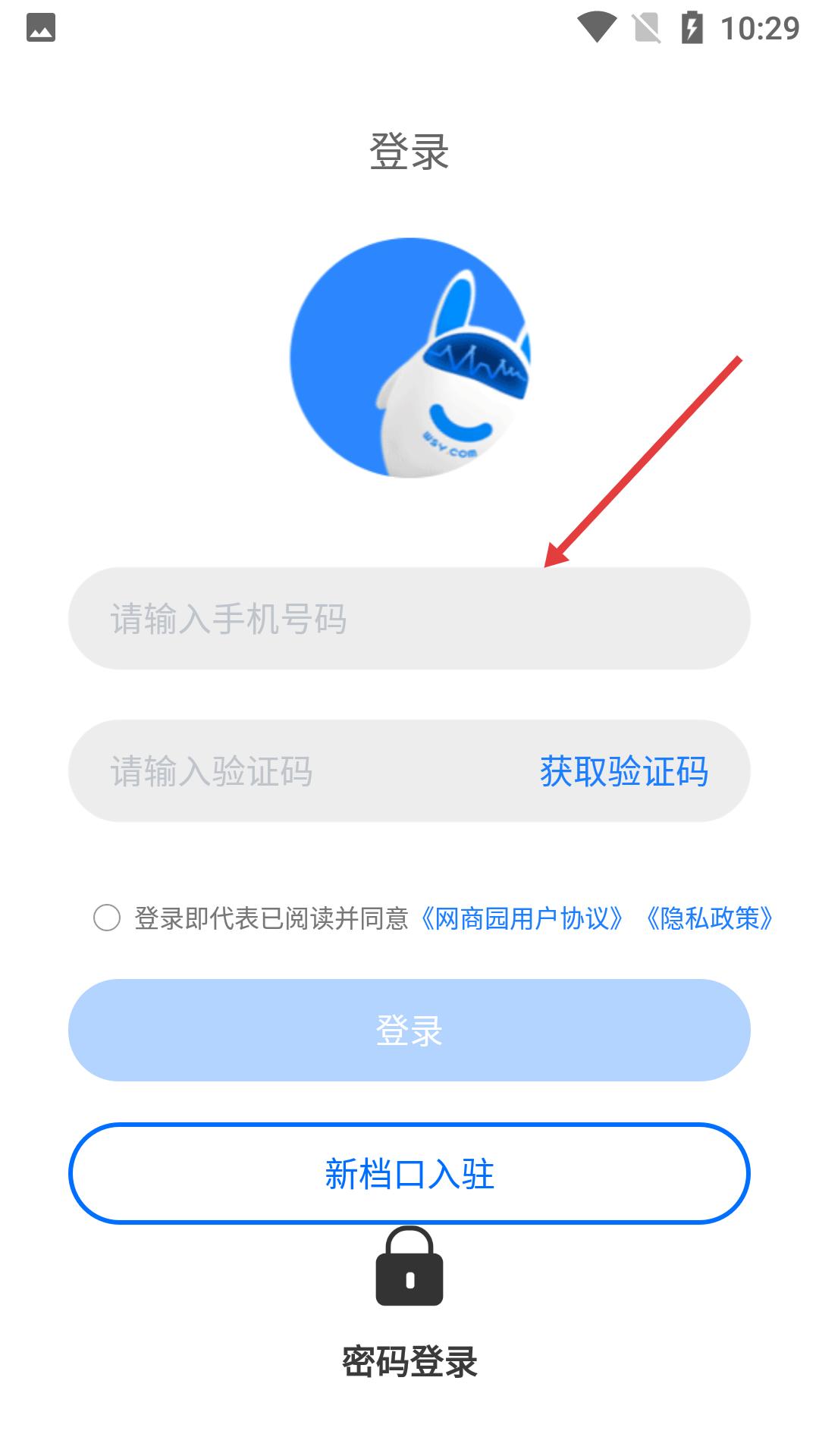
Task: Tap the phone number input field
Action: pos(409,619)
